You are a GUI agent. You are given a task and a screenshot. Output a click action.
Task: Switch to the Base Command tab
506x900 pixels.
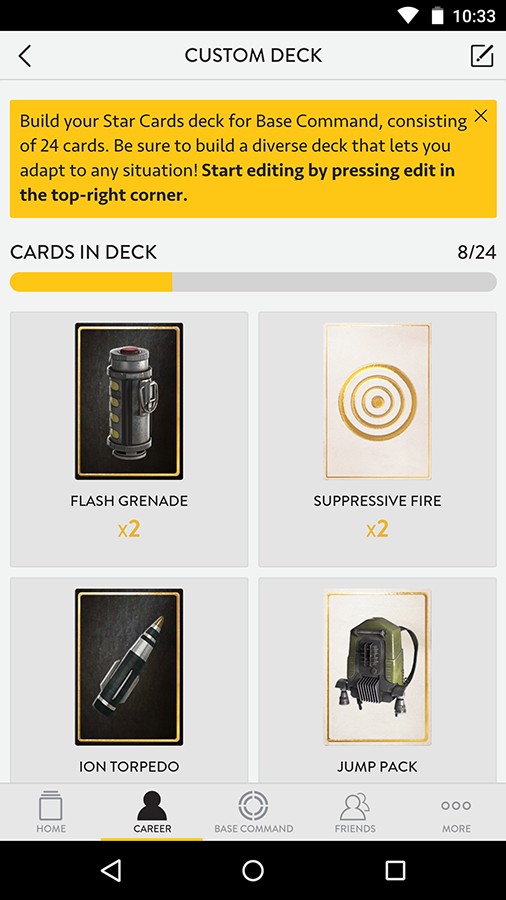tap(253, 812)
